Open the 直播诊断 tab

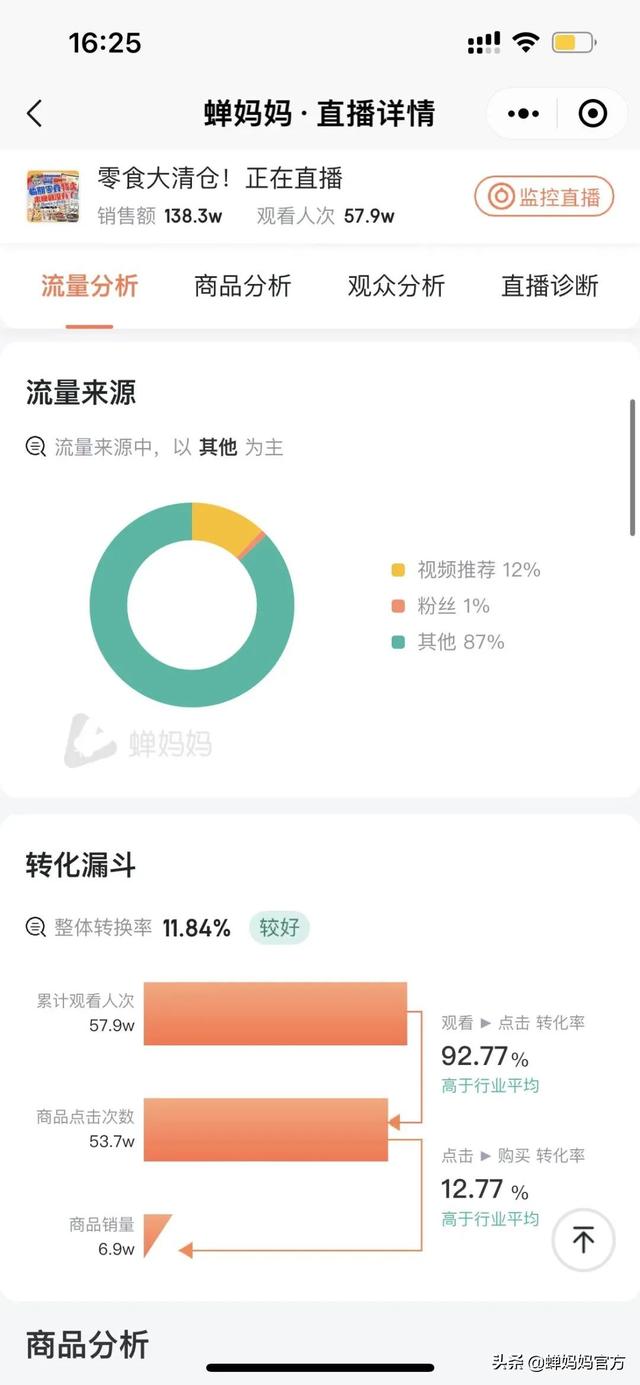point(550,286)
